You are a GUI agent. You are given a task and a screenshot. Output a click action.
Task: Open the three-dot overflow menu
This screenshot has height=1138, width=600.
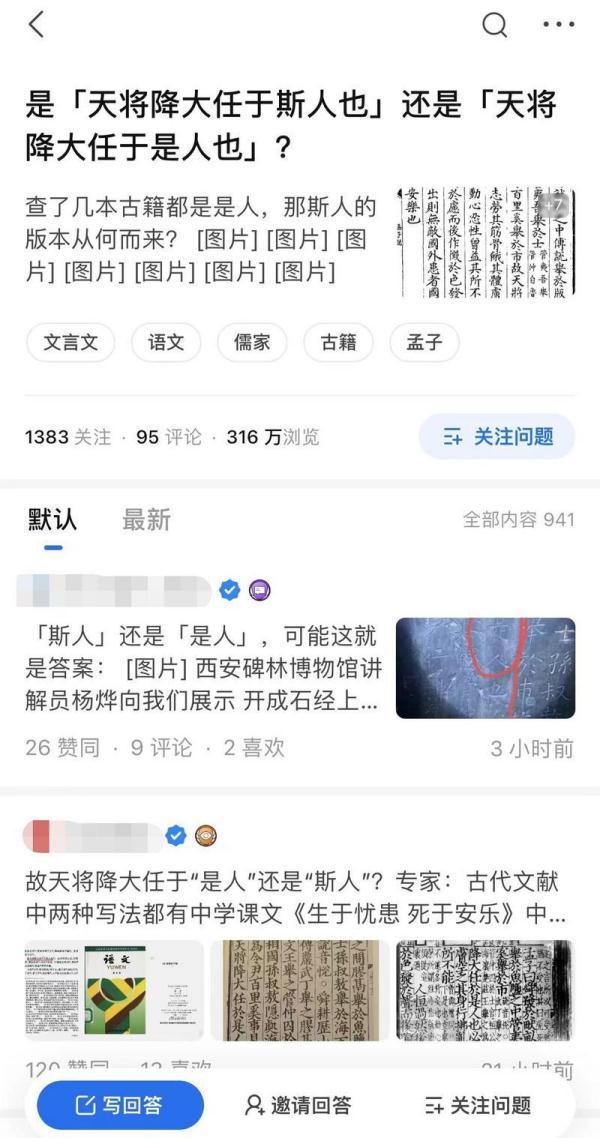[x=558, y=26]
